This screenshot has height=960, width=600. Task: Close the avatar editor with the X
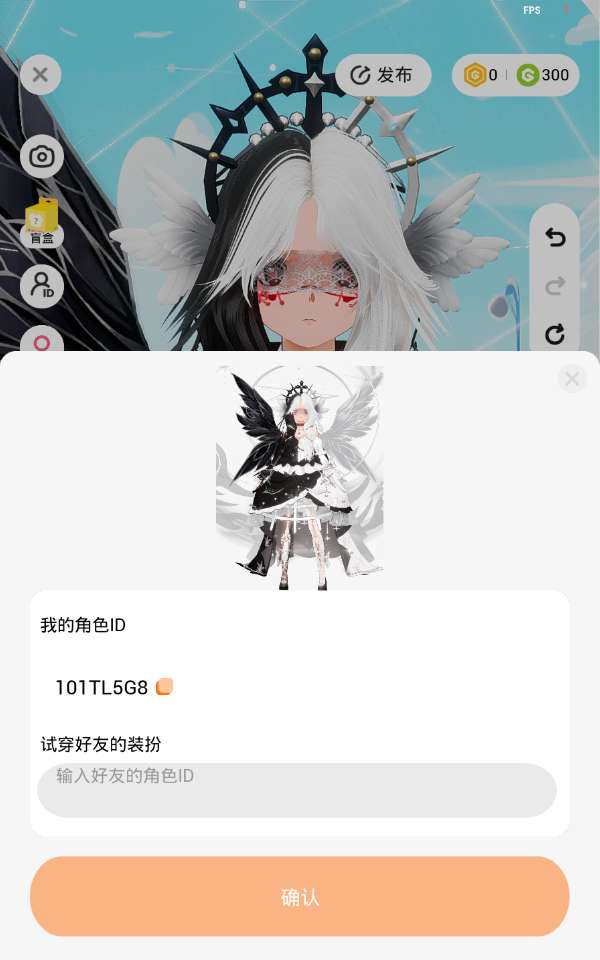click(40, 75)
